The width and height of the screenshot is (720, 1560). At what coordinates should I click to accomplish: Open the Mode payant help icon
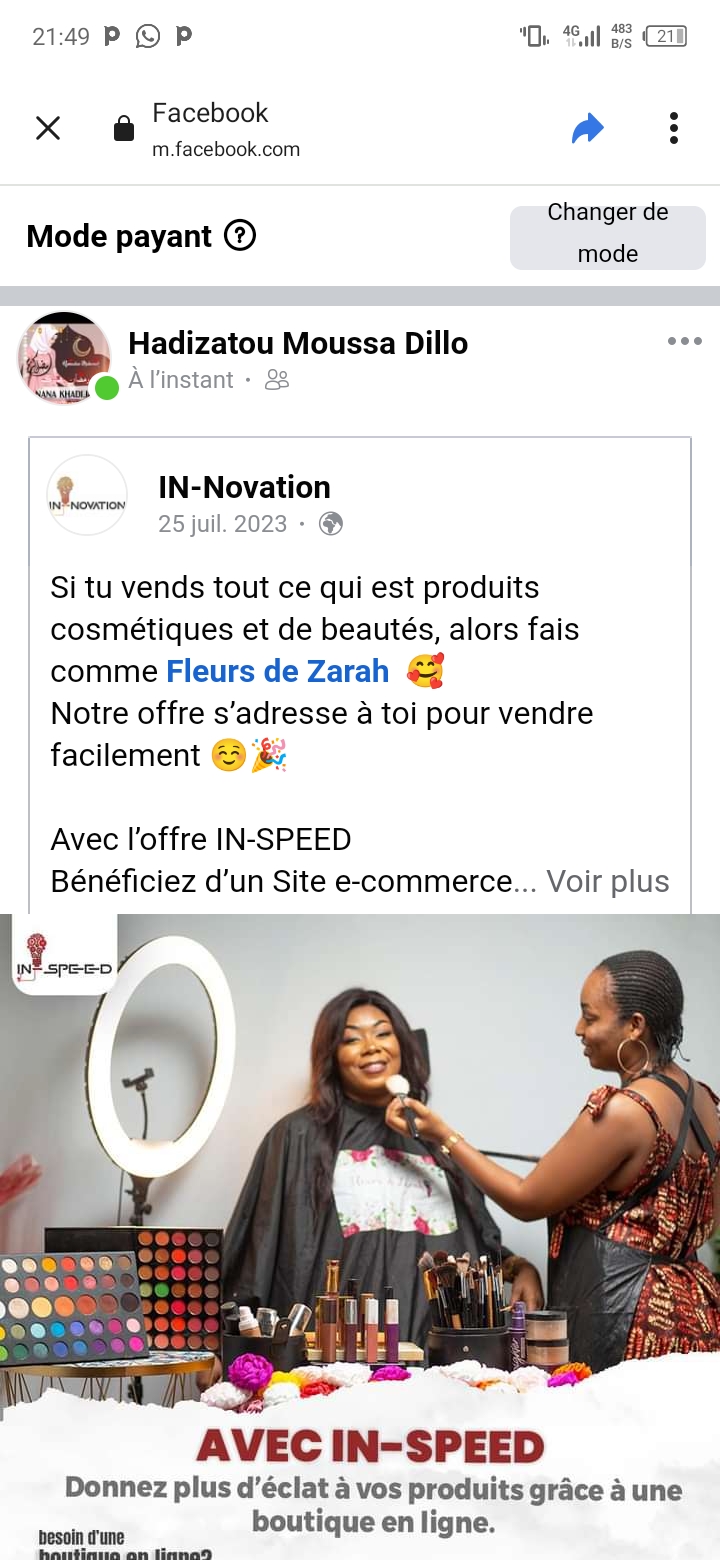point(240,236)
